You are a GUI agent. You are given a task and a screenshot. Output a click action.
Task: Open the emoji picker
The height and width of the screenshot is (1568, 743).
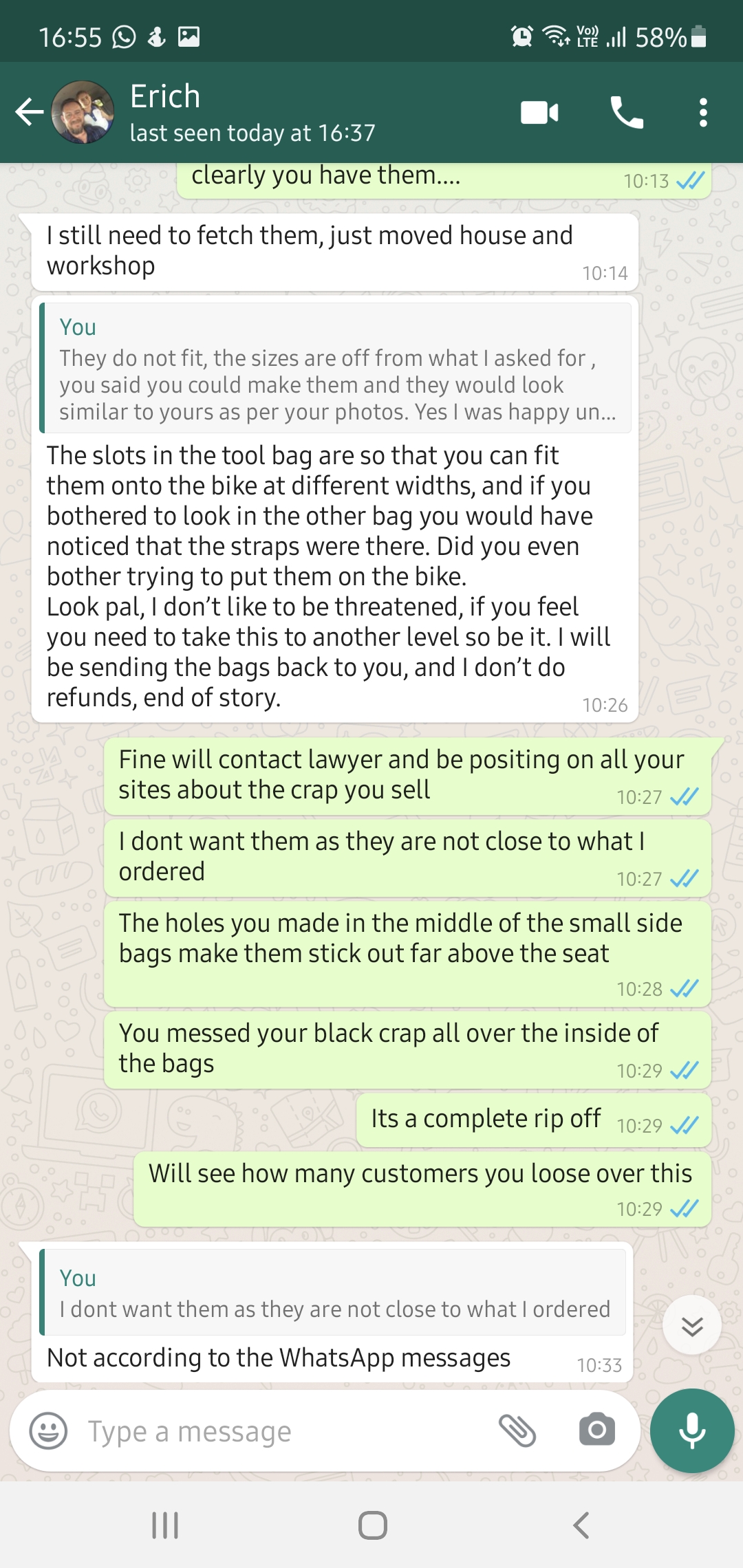pyautogui.click(x=48, y=1431)
